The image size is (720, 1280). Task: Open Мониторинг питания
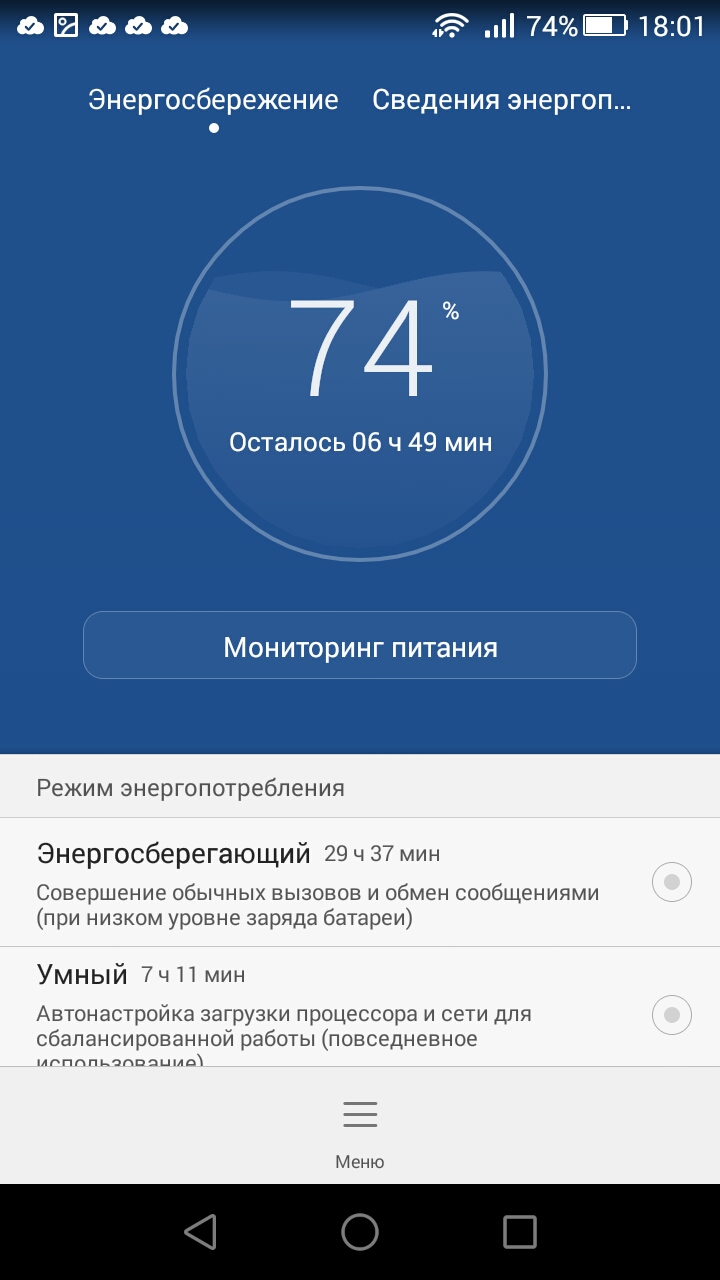click(360, 646)
